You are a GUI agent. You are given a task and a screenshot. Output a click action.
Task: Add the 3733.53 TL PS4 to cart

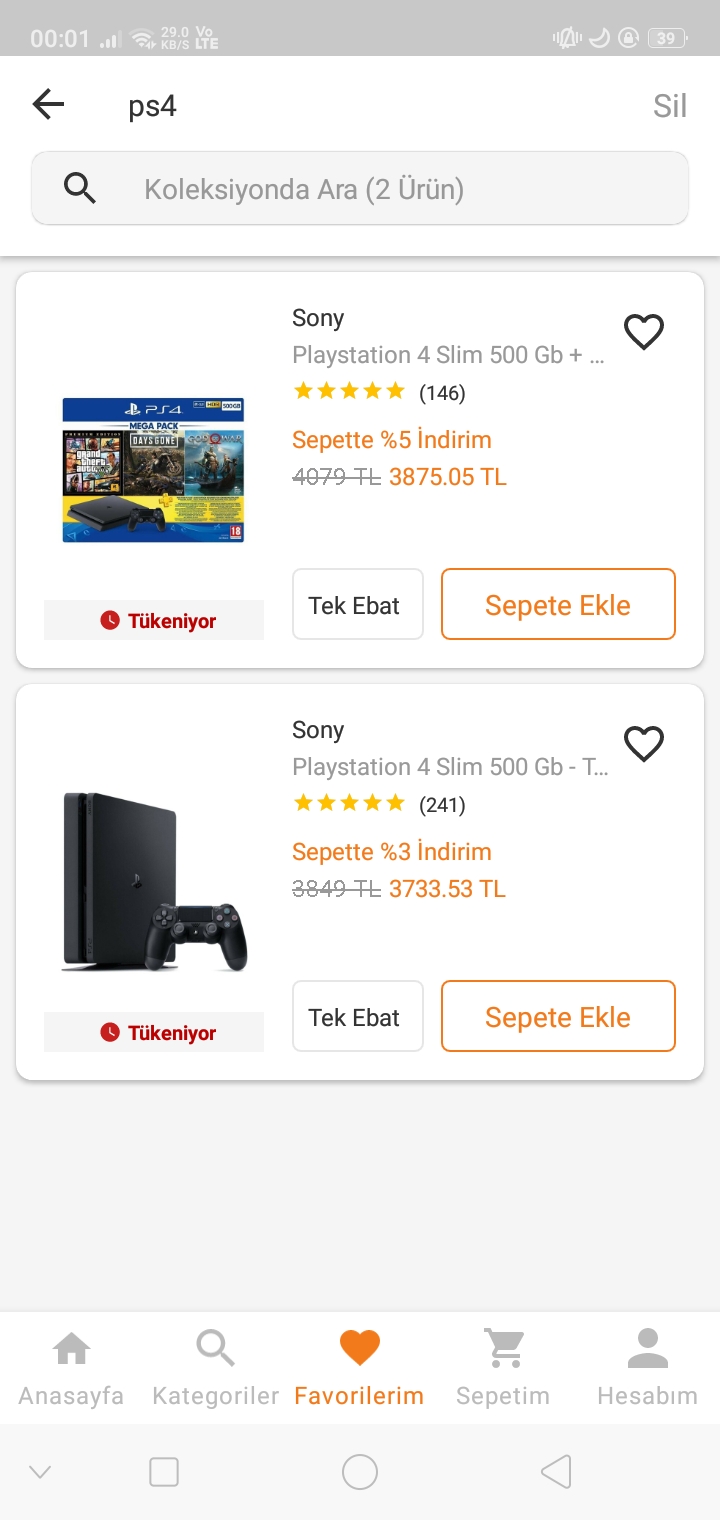pyautogui.click(x=558, y=1016)
